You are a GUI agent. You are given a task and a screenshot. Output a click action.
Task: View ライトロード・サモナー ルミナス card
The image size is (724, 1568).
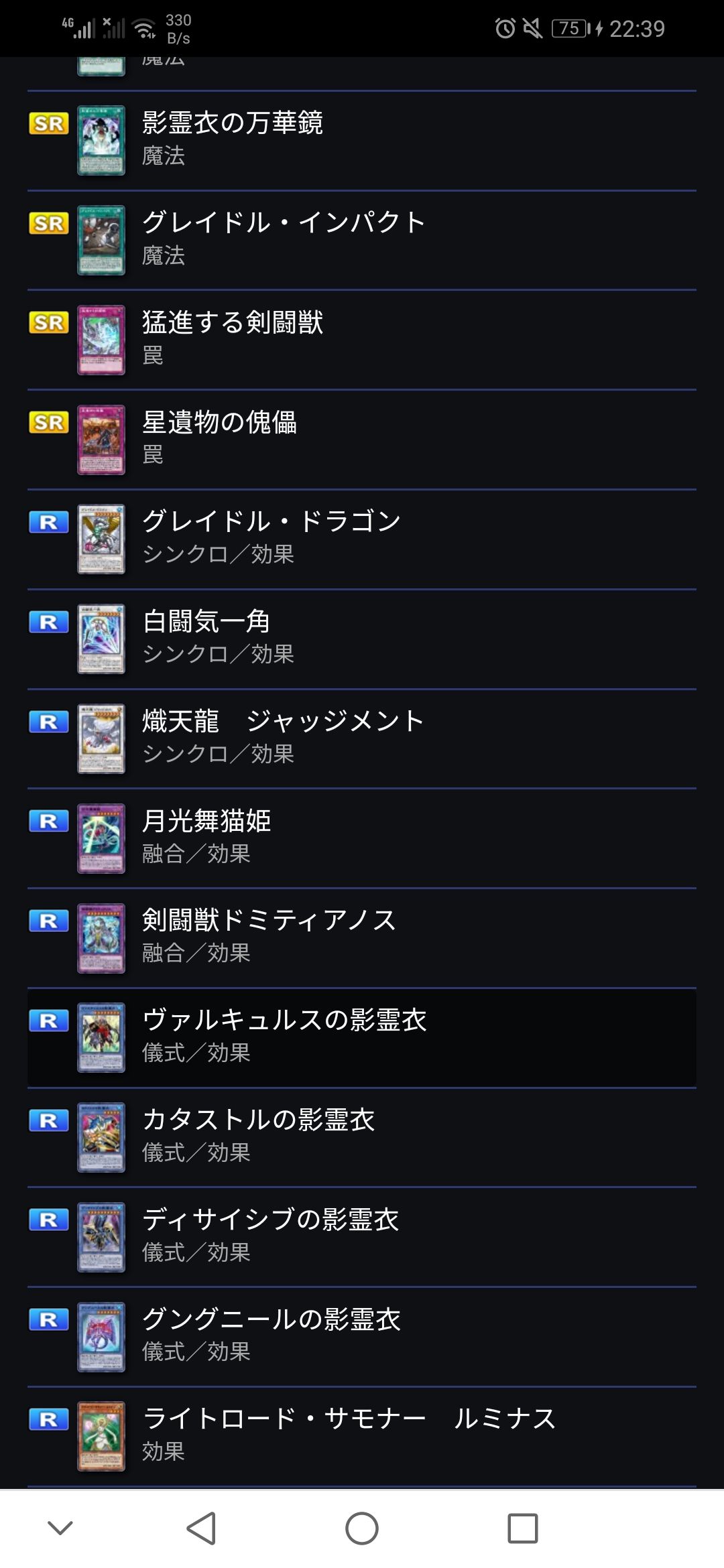coord(361,1437)
